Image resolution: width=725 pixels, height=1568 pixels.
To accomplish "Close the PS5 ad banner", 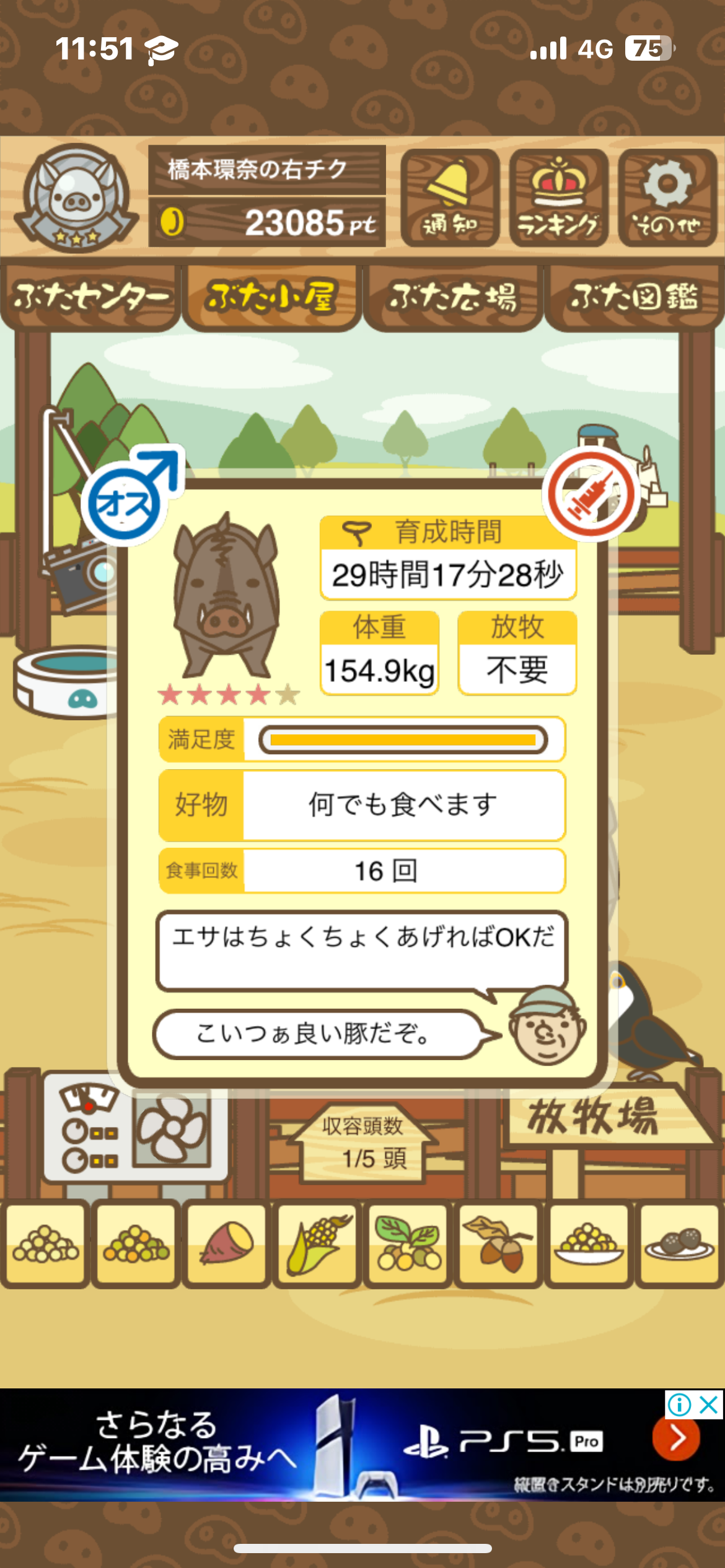I will [709, 1405].
